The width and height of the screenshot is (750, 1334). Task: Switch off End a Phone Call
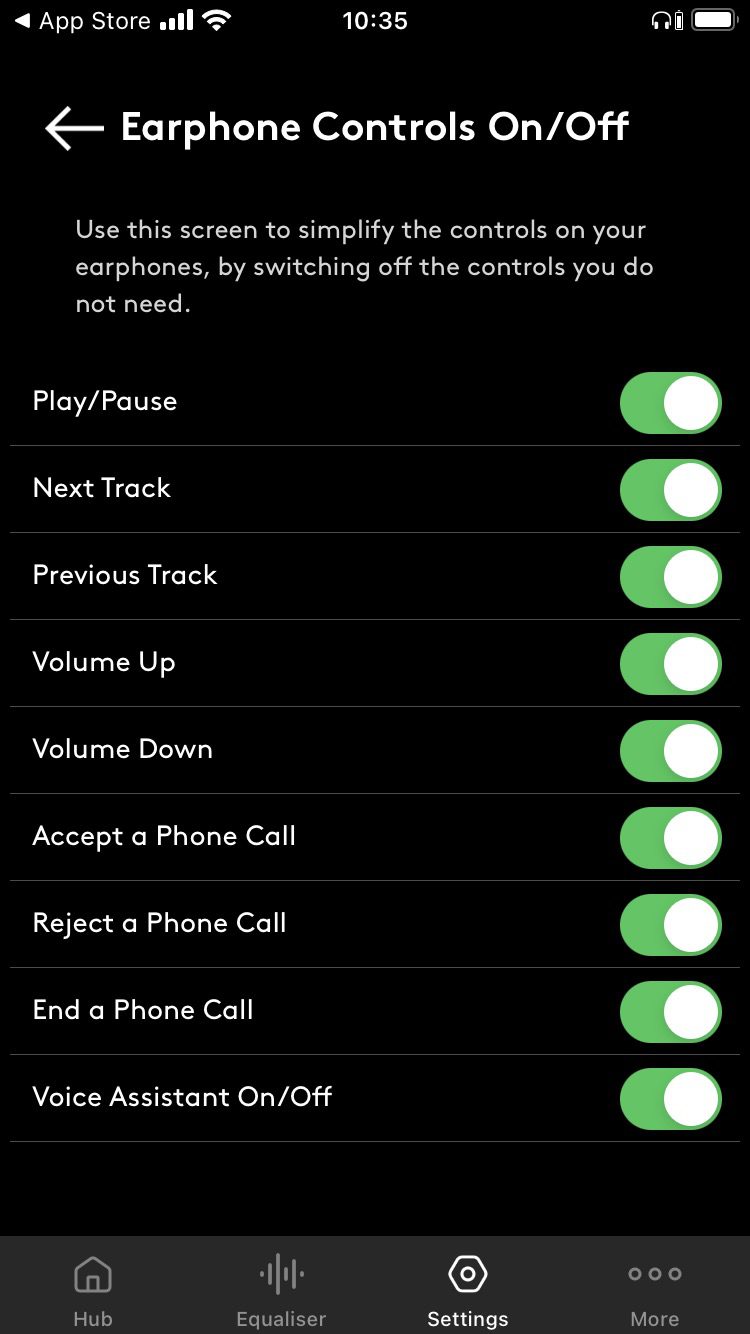[x=670, y=1012]
